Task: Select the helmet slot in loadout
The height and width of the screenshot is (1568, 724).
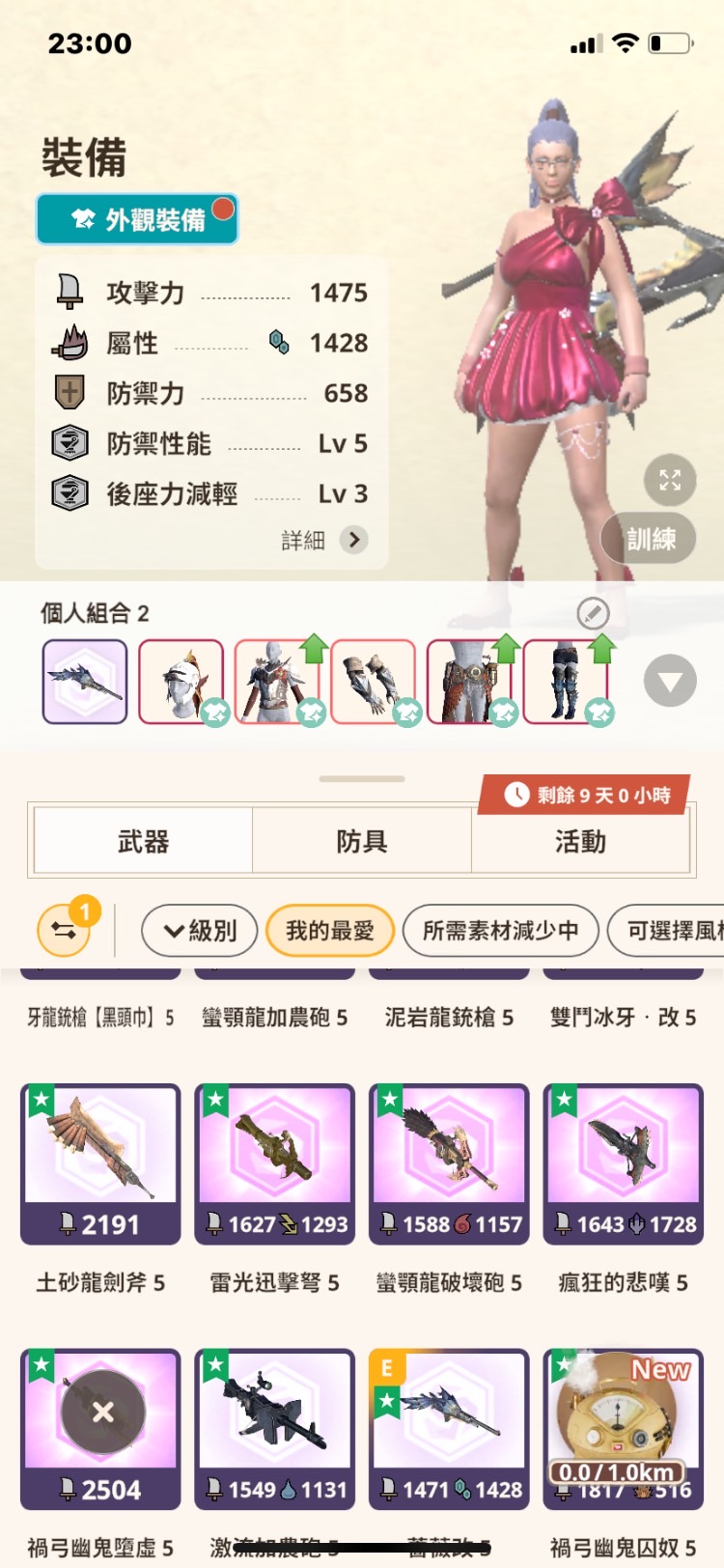Action: [x=181, y=682]
